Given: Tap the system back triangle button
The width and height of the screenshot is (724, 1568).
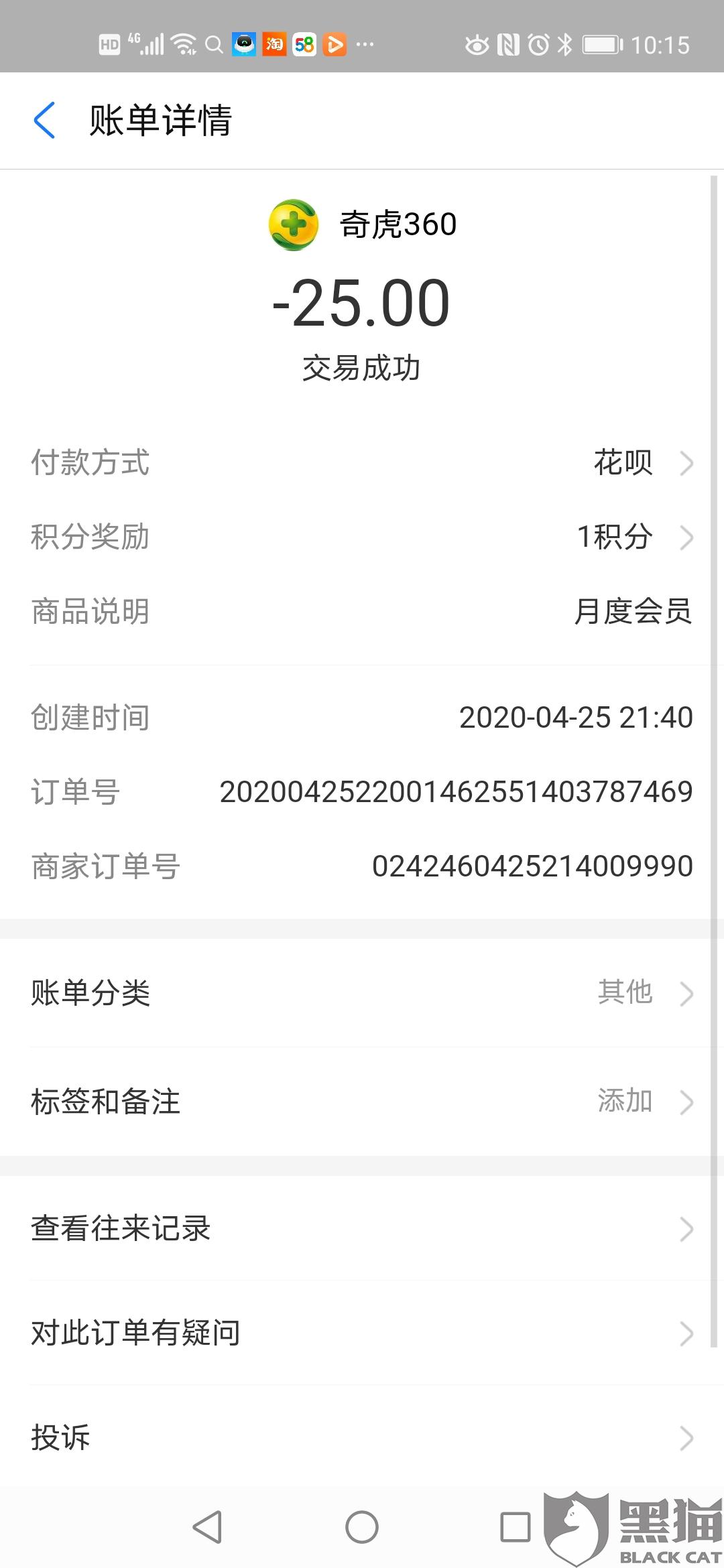Looking at the screenshot, I should tap(208, 1528).
